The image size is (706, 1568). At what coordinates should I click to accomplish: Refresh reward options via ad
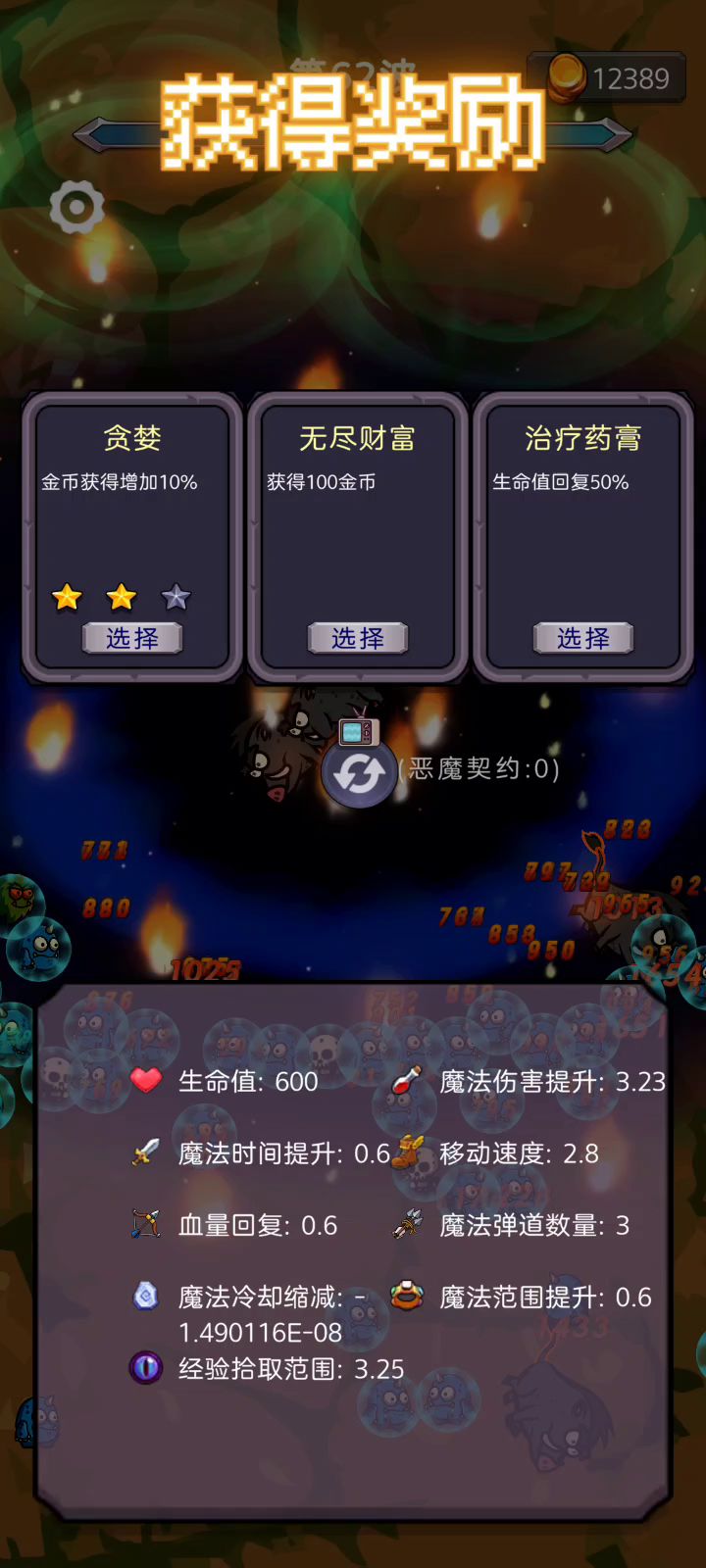pos(359,771)
